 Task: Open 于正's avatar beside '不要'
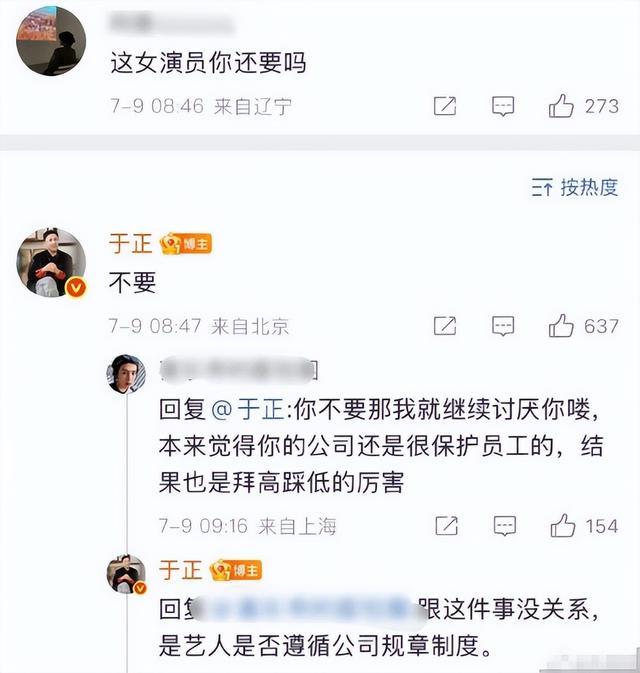pyautogui.click(x=51, y=263)
